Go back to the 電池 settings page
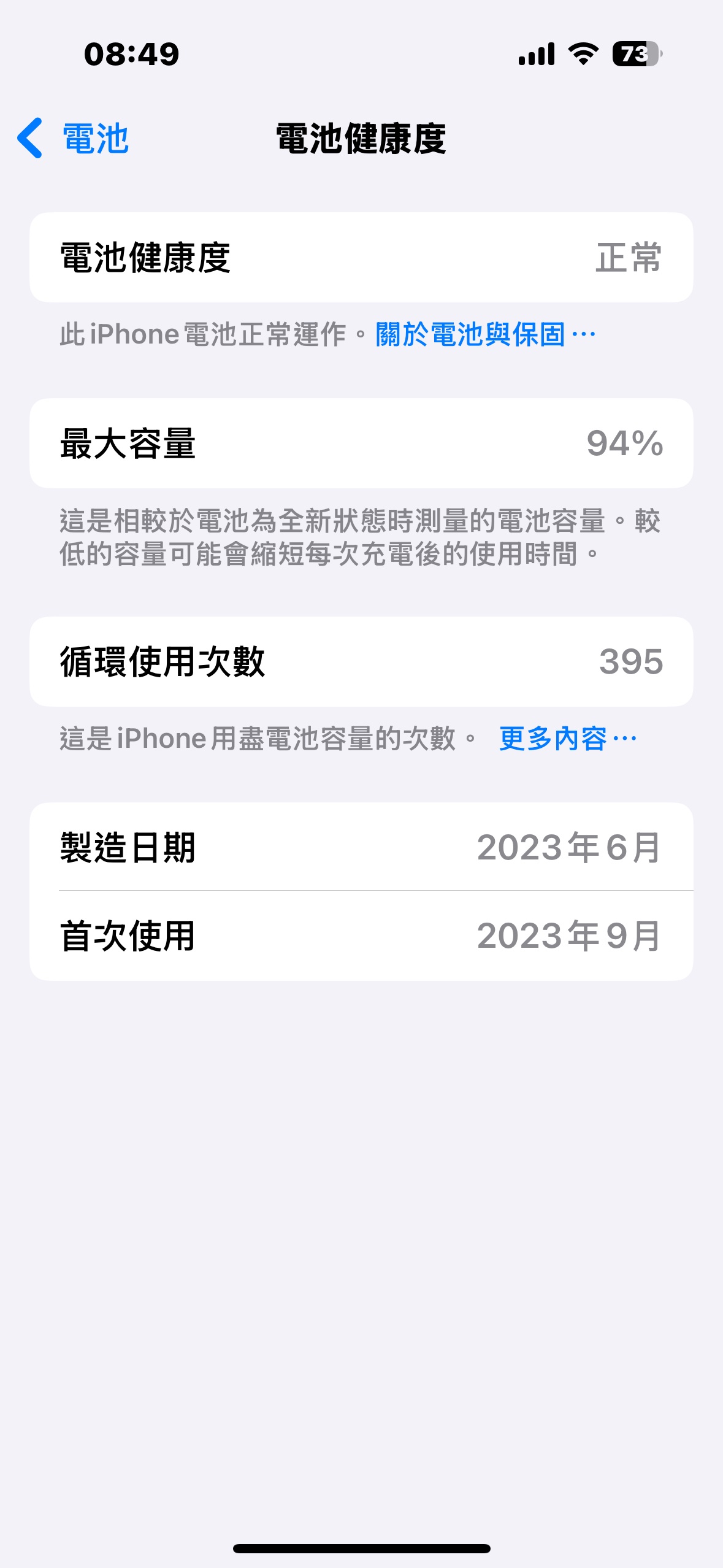Image resolution: width=723 pixels, height=1568 pixels. pos(73,138)
